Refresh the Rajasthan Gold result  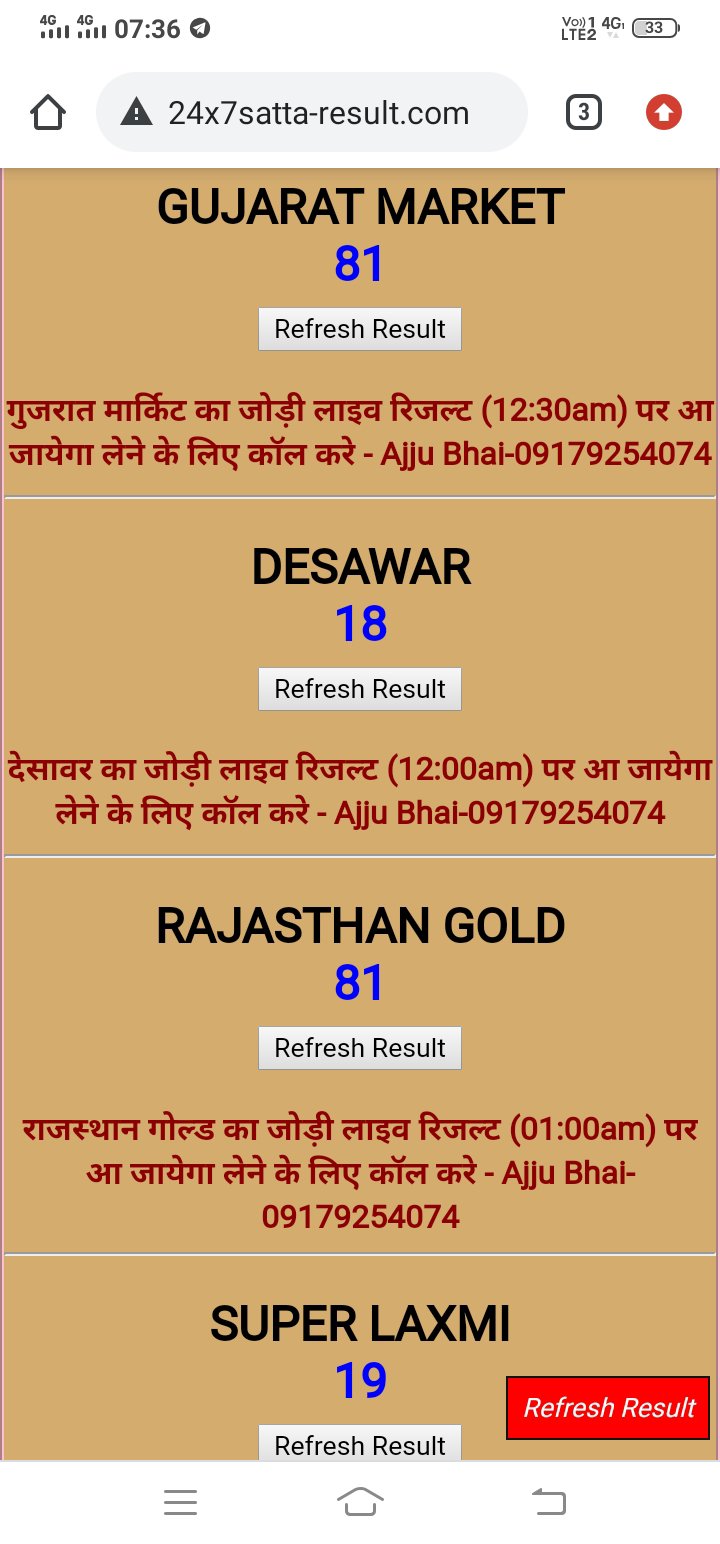coord(360,1048)
